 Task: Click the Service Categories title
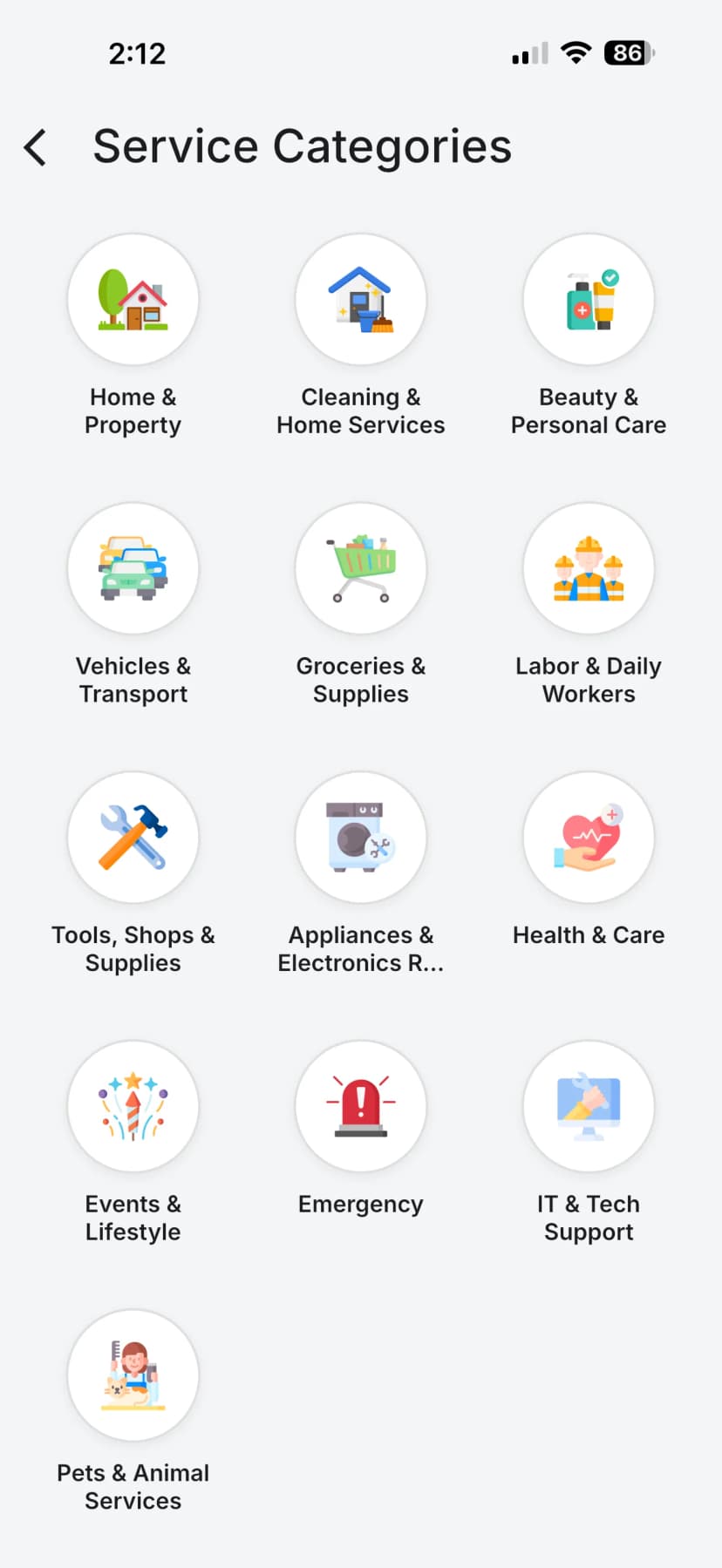pos(302,146)
